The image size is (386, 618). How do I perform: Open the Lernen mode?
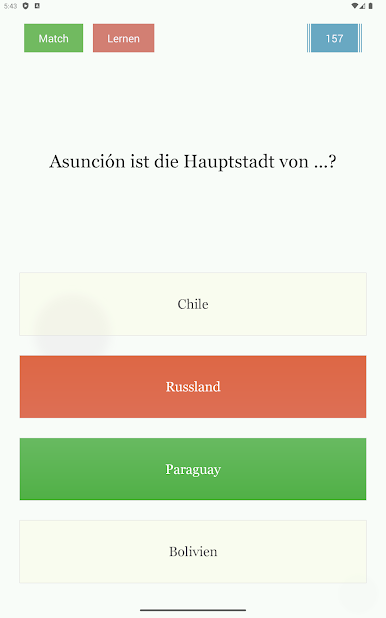point(123,38)
